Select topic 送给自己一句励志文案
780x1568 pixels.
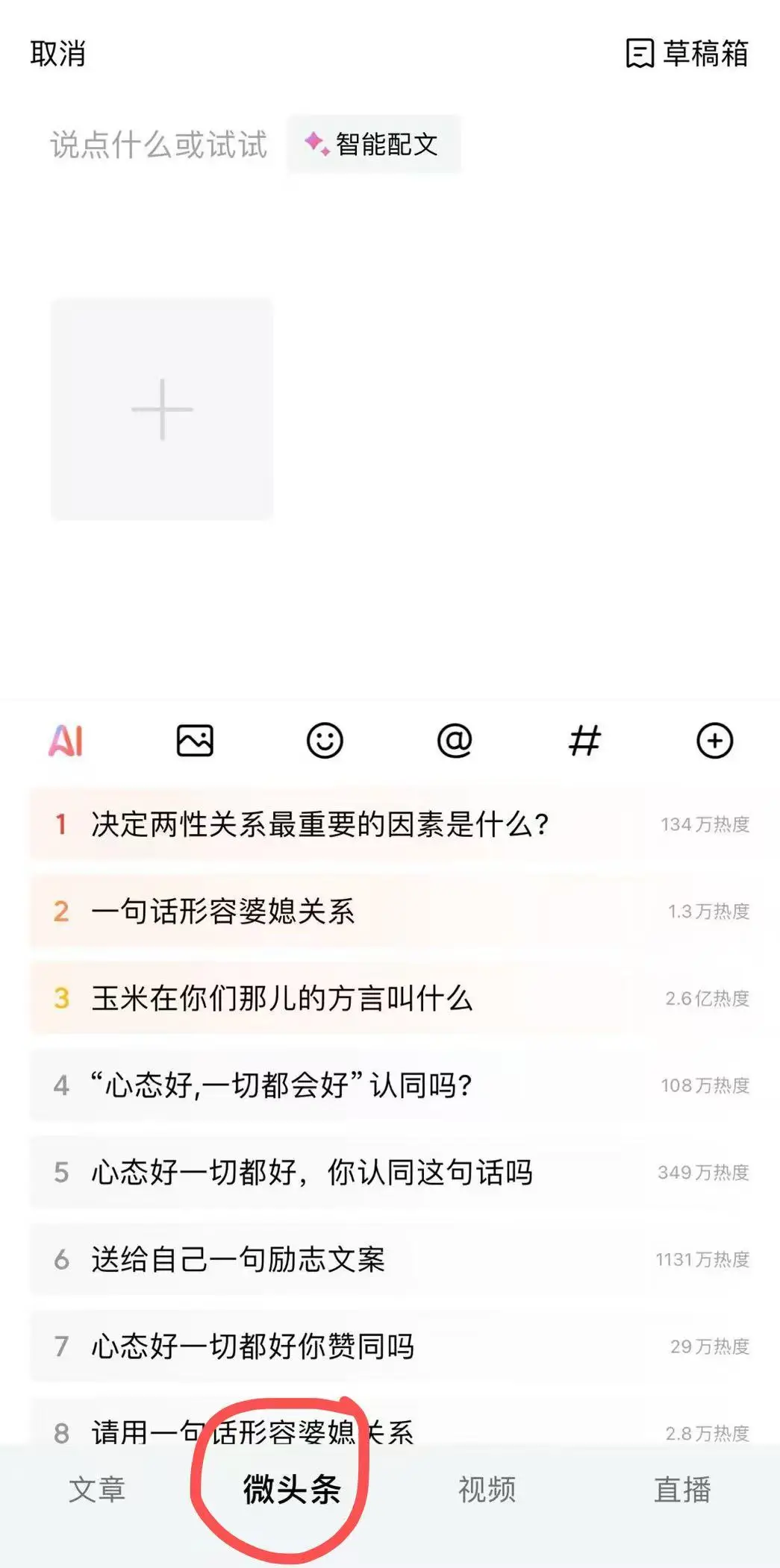(x=239, y=1261)
